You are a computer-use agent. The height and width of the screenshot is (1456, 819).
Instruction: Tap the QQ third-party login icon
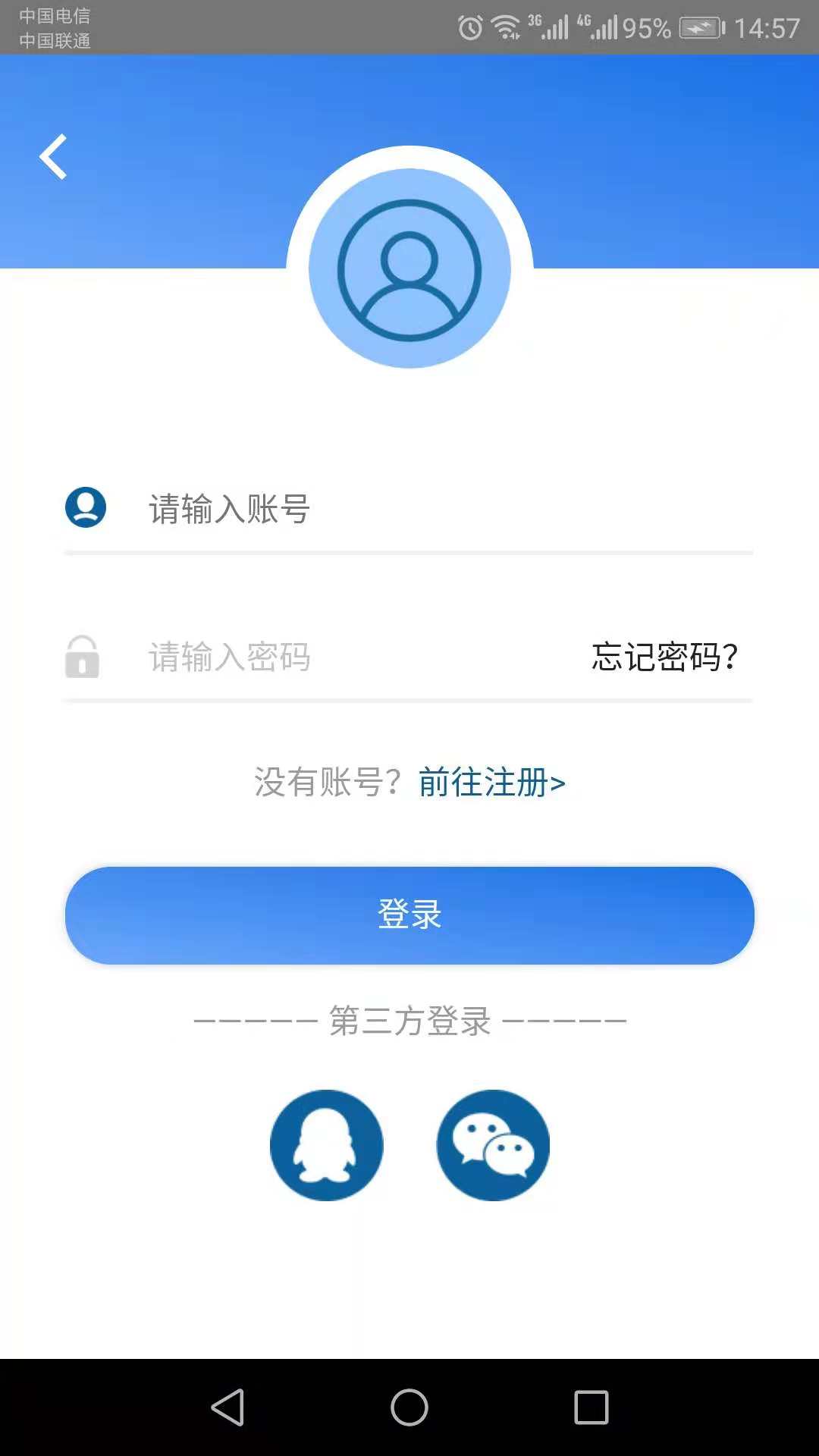pyautogui.click(x=326, y=1146)
